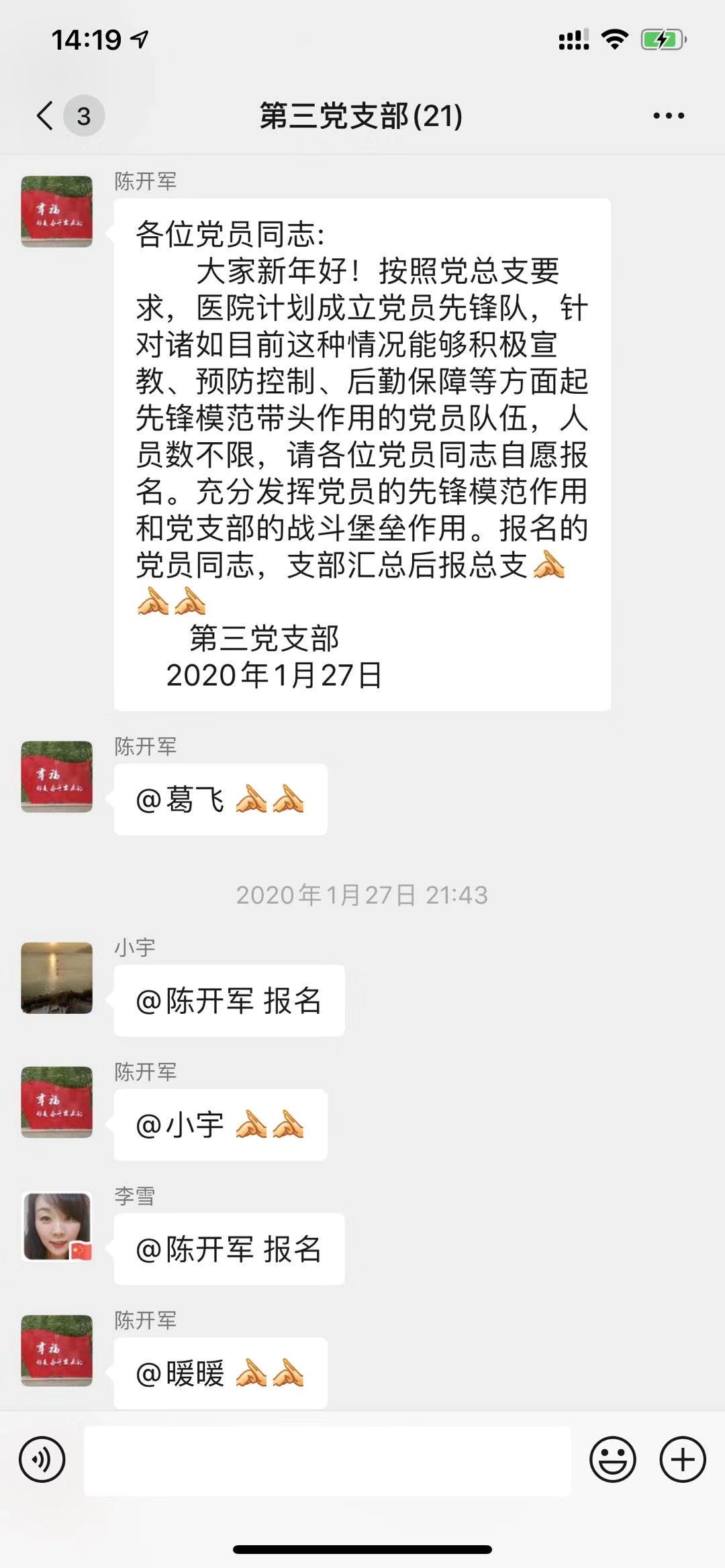This screenshot has height=1568, width=725.
Task: Tap the message text field
Action: point(328,1460)
